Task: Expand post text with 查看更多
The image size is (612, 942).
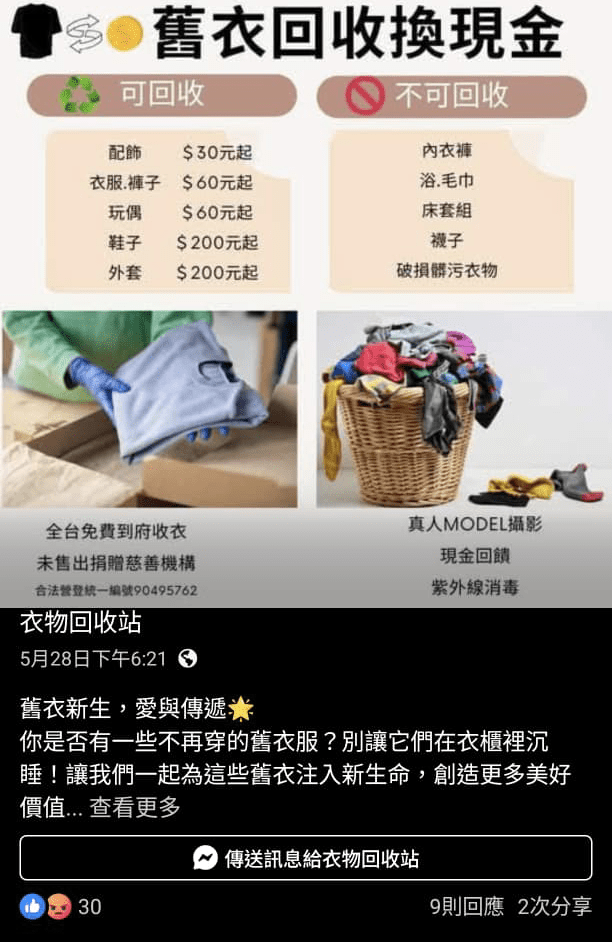Action: [135, 808]
